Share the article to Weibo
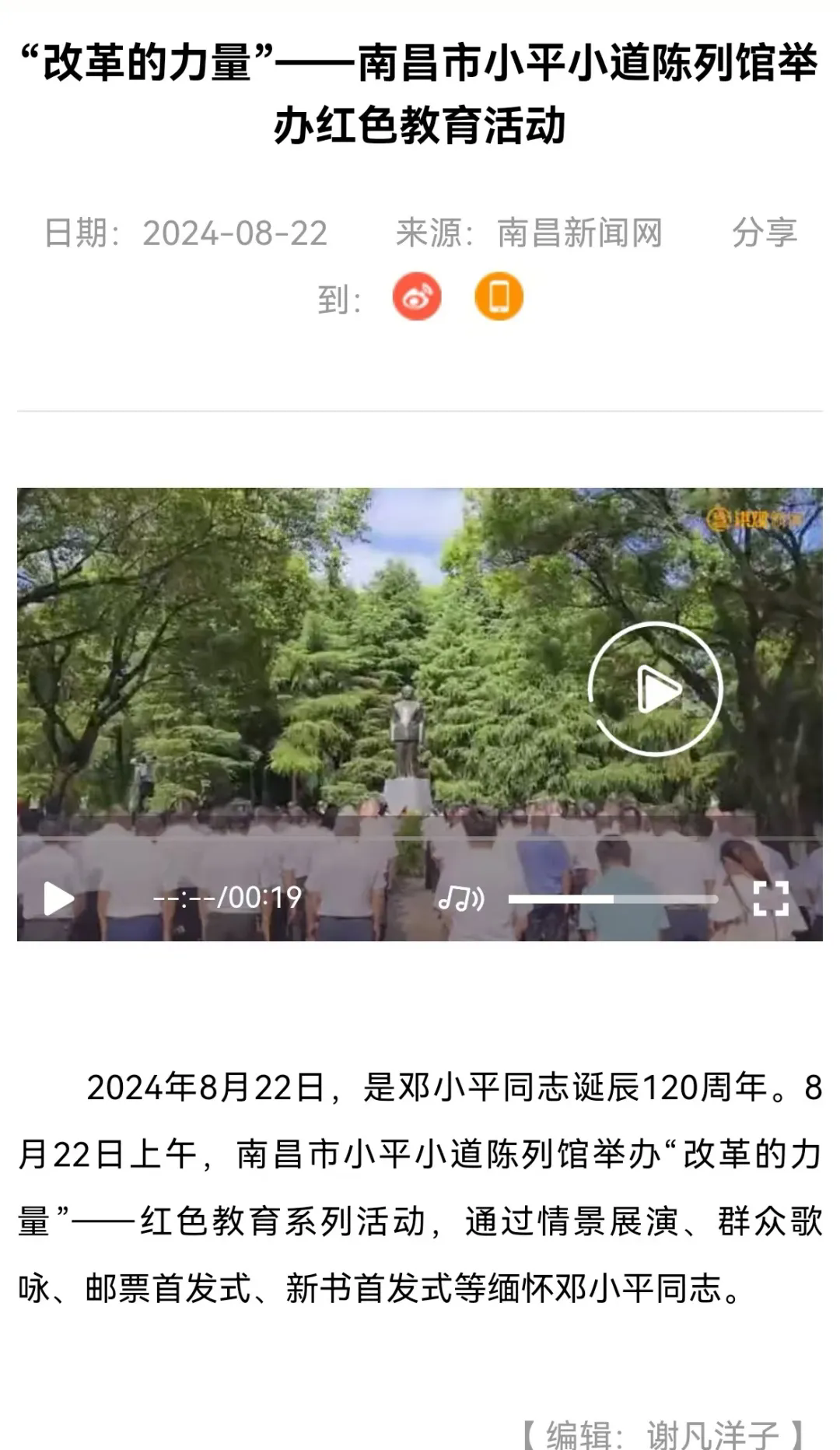Image resolution: width=840 pixels, height=1450 pixels. tap(417, 296)
